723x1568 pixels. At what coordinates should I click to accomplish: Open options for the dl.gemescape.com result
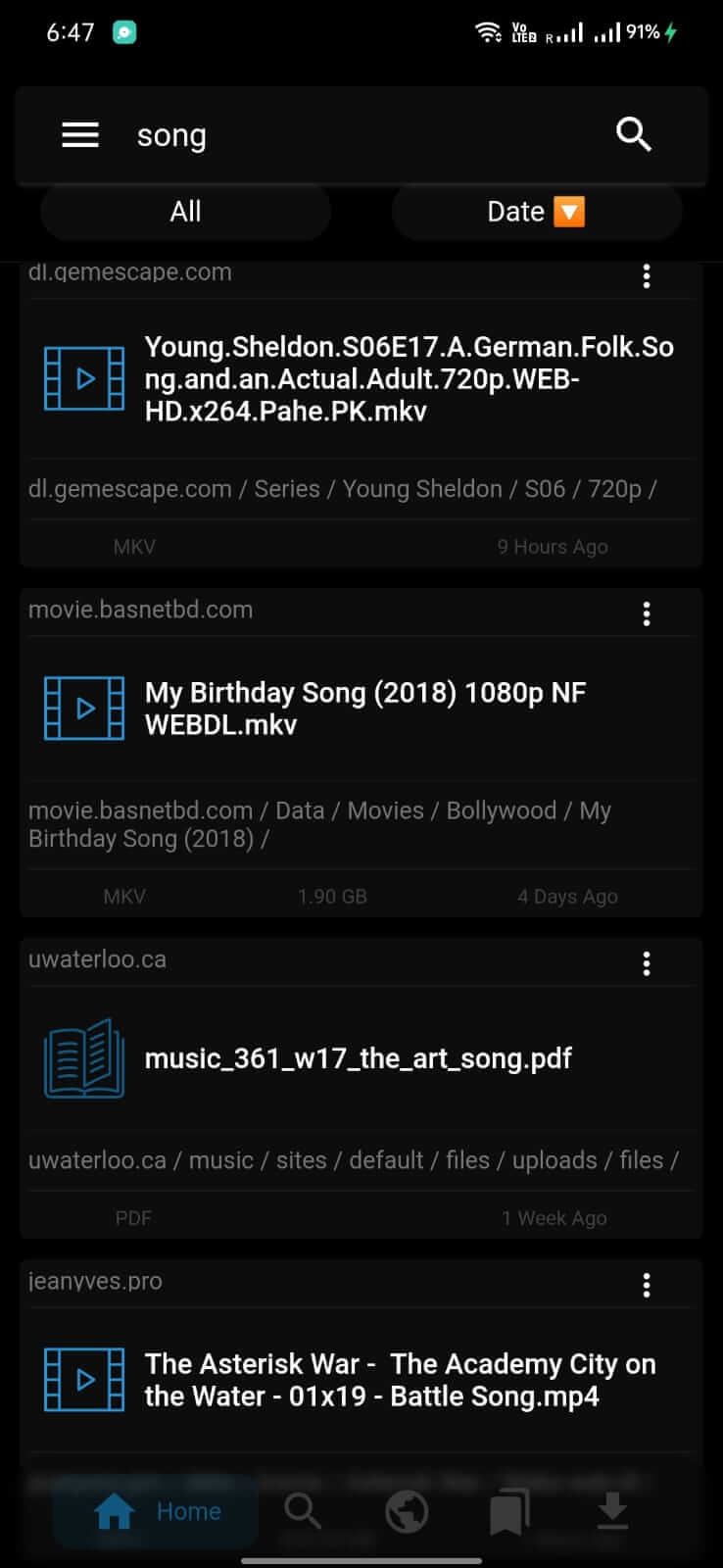pyautogui.click(x=646, y=276)
